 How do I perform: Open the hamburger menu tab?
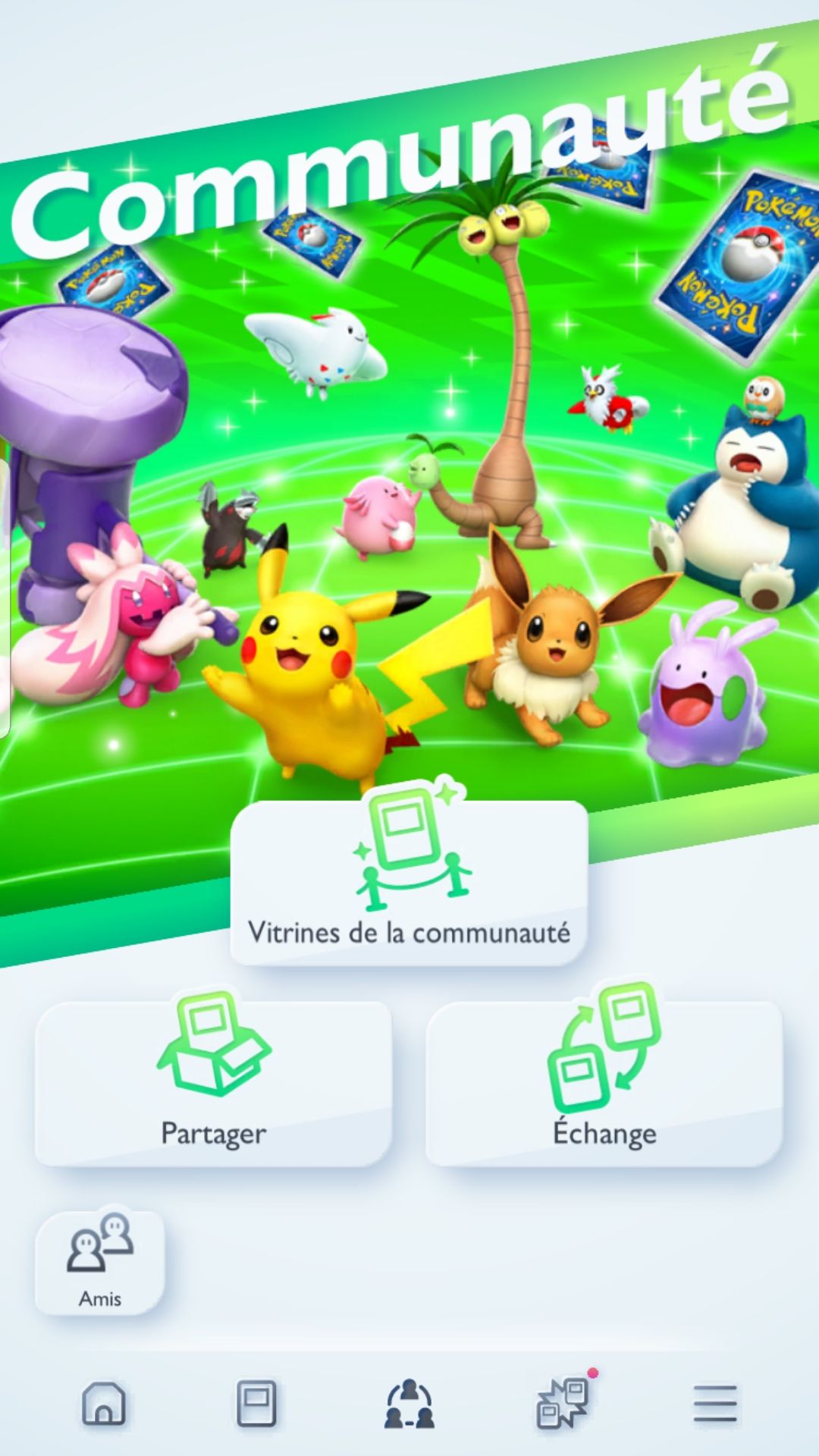715,1403
